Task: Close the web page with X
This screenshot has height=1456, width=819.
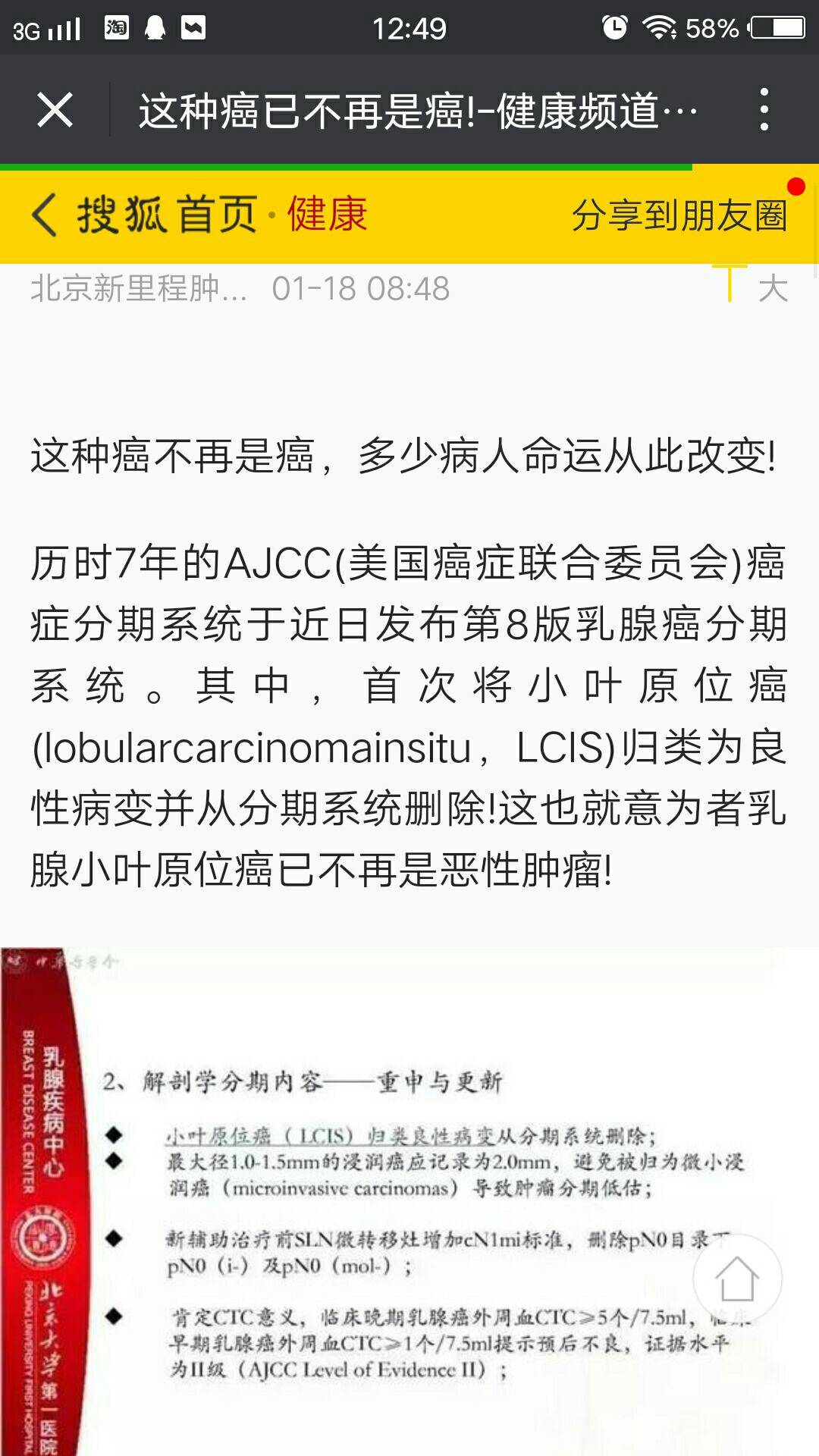Action: coord(55,110)
